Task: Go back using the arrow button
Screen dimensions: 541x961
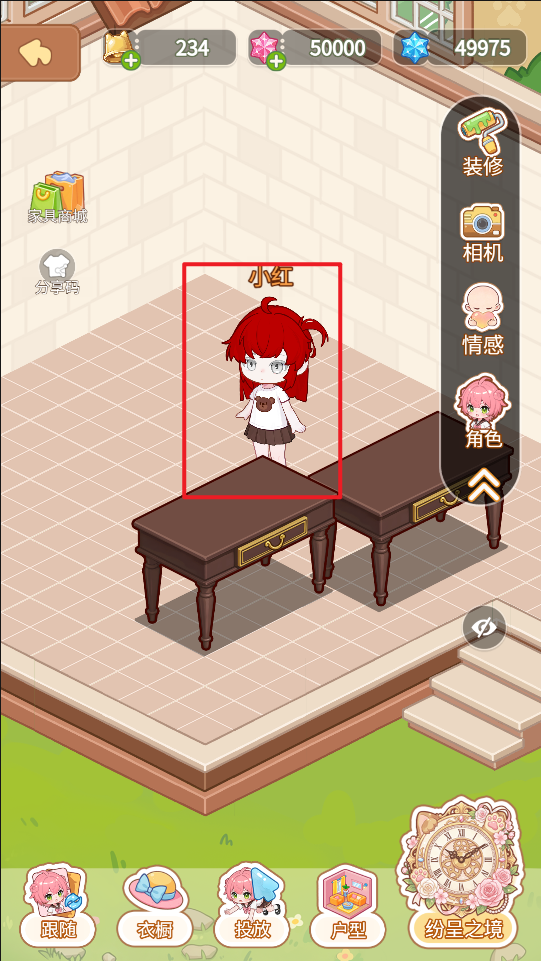Action: tap(40, 53)
